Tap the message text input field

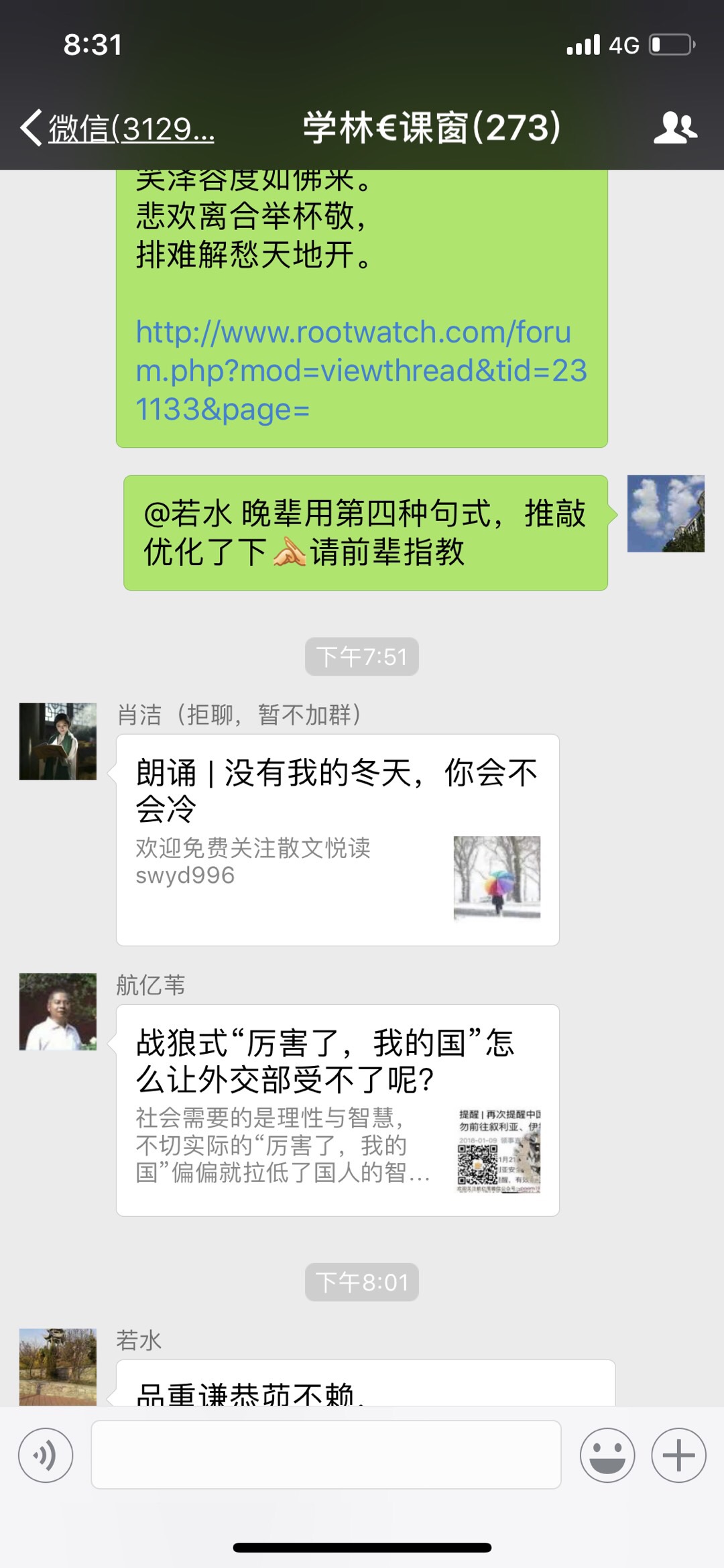326,1455
